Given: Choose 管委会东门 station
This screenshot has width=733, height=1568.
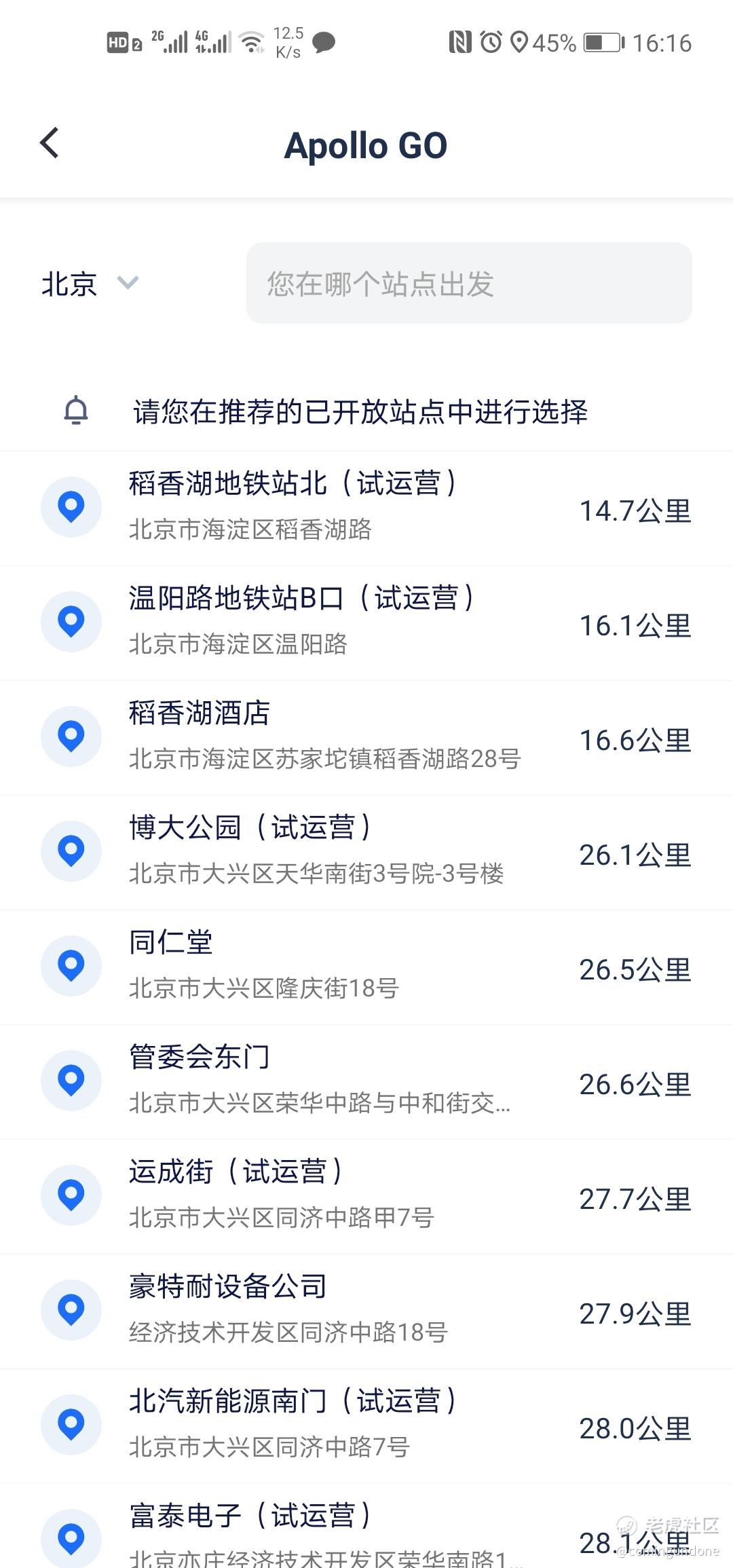Looking at the screenshot, I should (x=366, y=1082).
